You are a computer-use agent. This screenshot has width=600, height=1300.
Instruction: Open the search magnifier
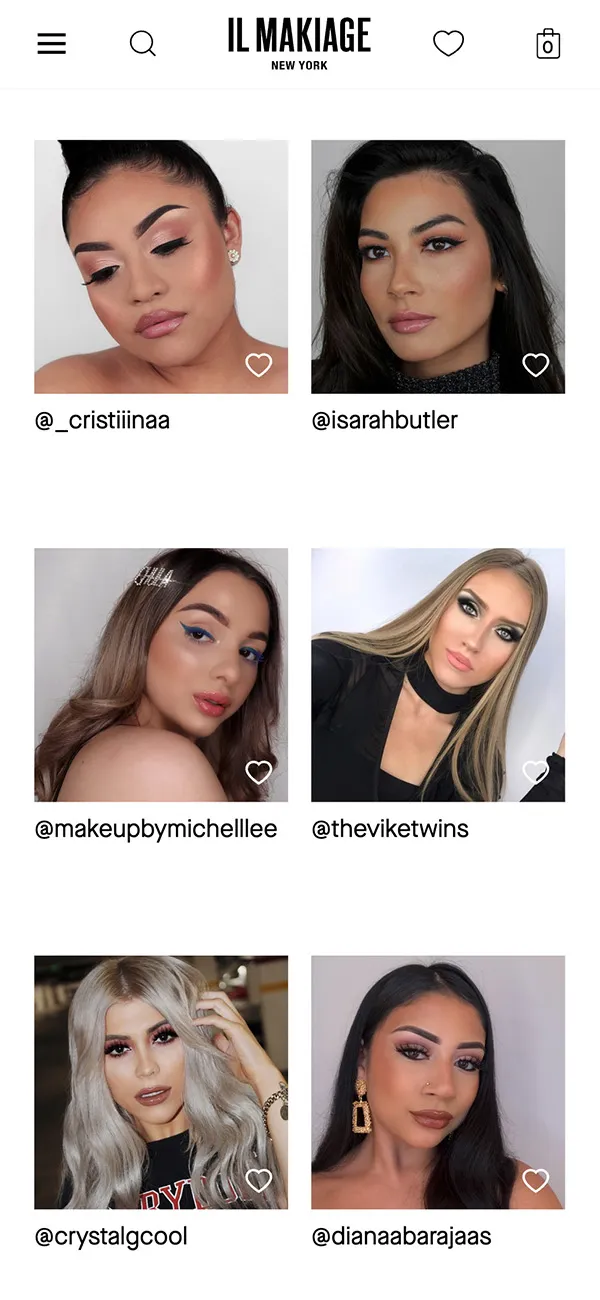pos(143,44)
